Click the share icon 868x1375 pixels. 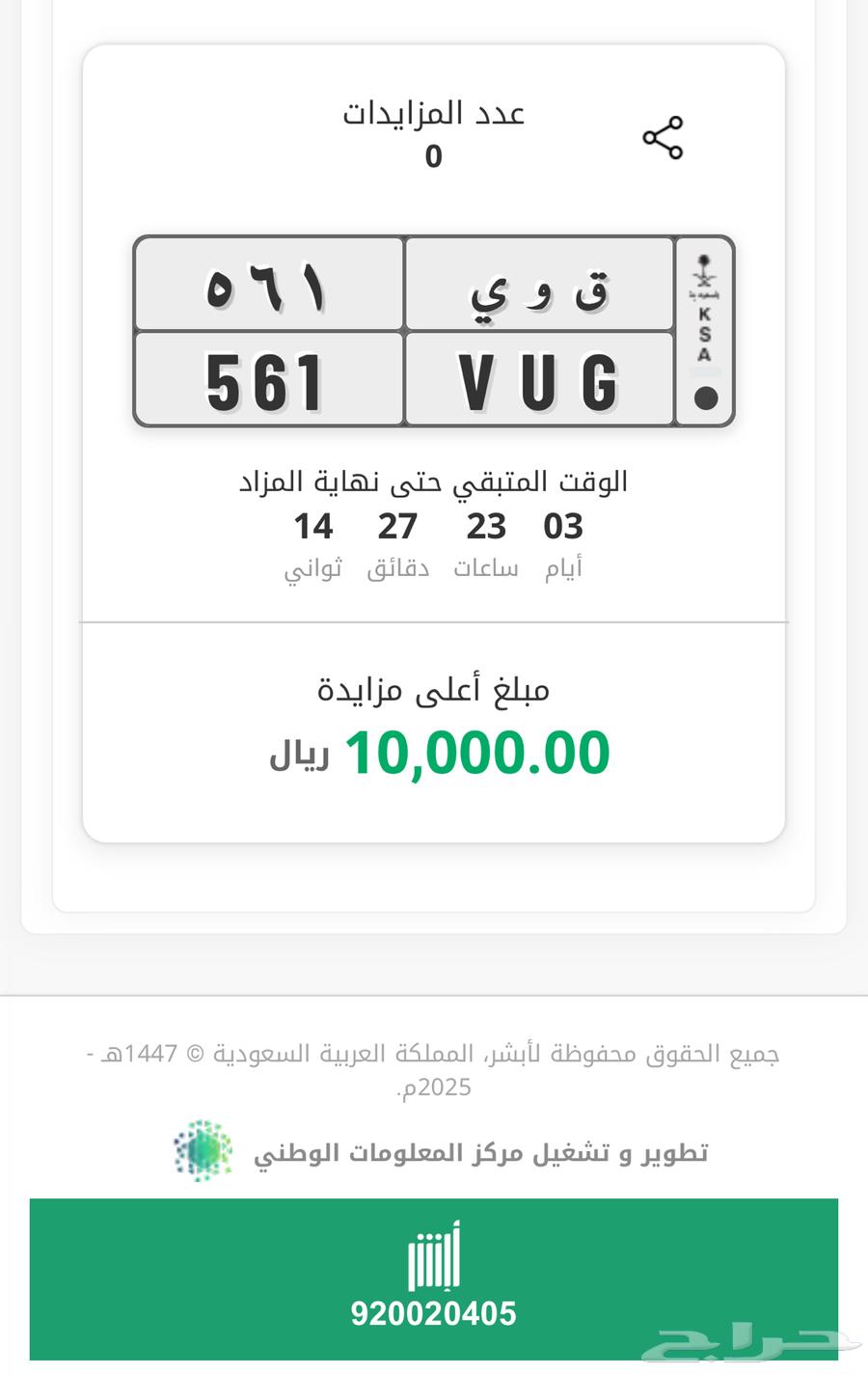(x=664, y=136)
